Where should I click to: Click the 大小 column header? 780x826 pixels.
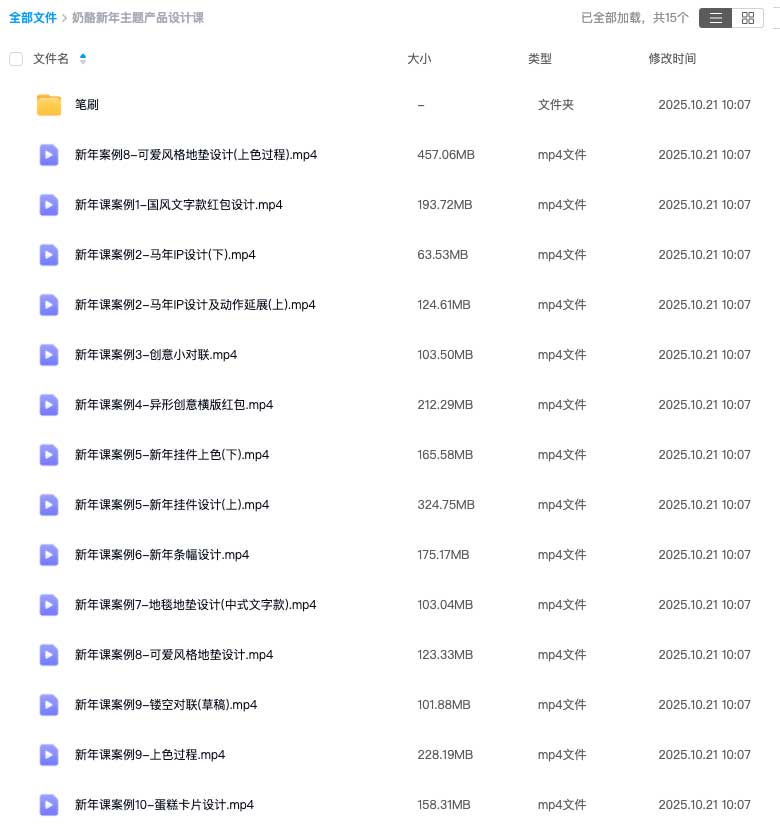point(419,58)
